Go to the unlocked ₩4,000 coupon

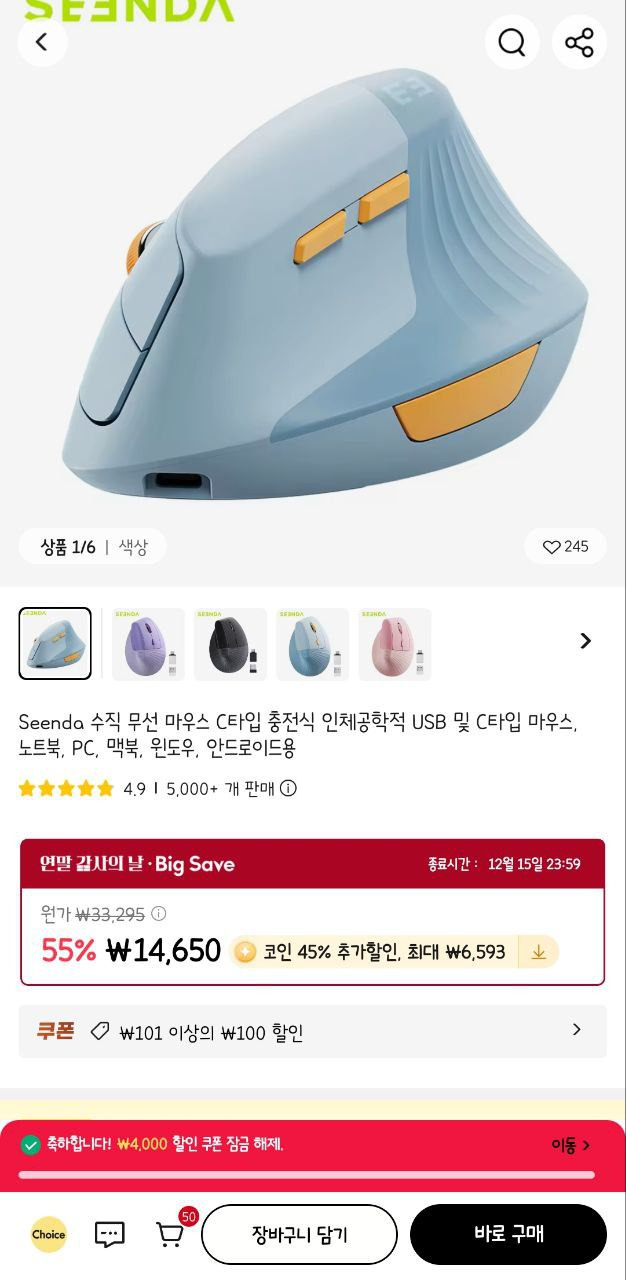tap(570, 1145)
